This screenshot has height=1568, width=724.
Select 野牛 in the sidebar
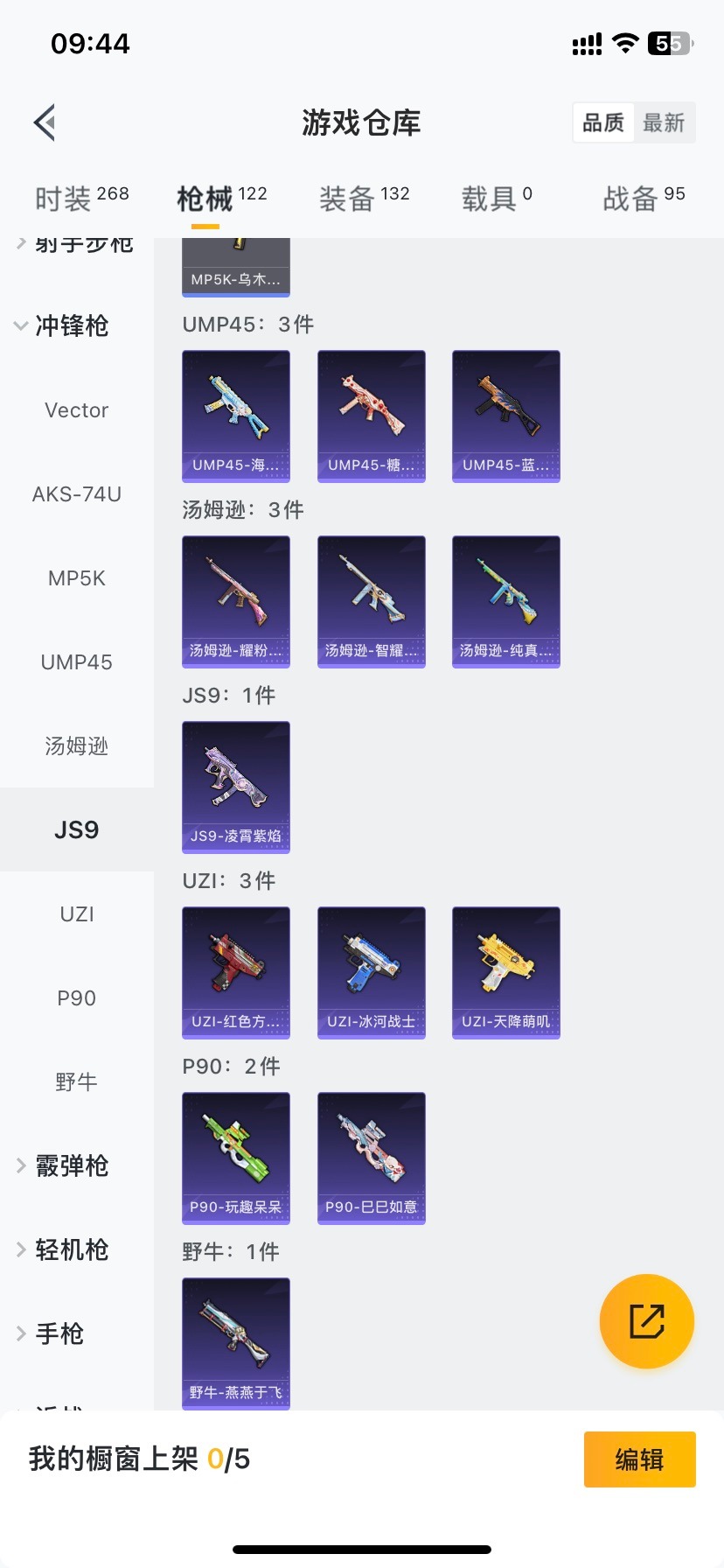[x=77, y=1082]
